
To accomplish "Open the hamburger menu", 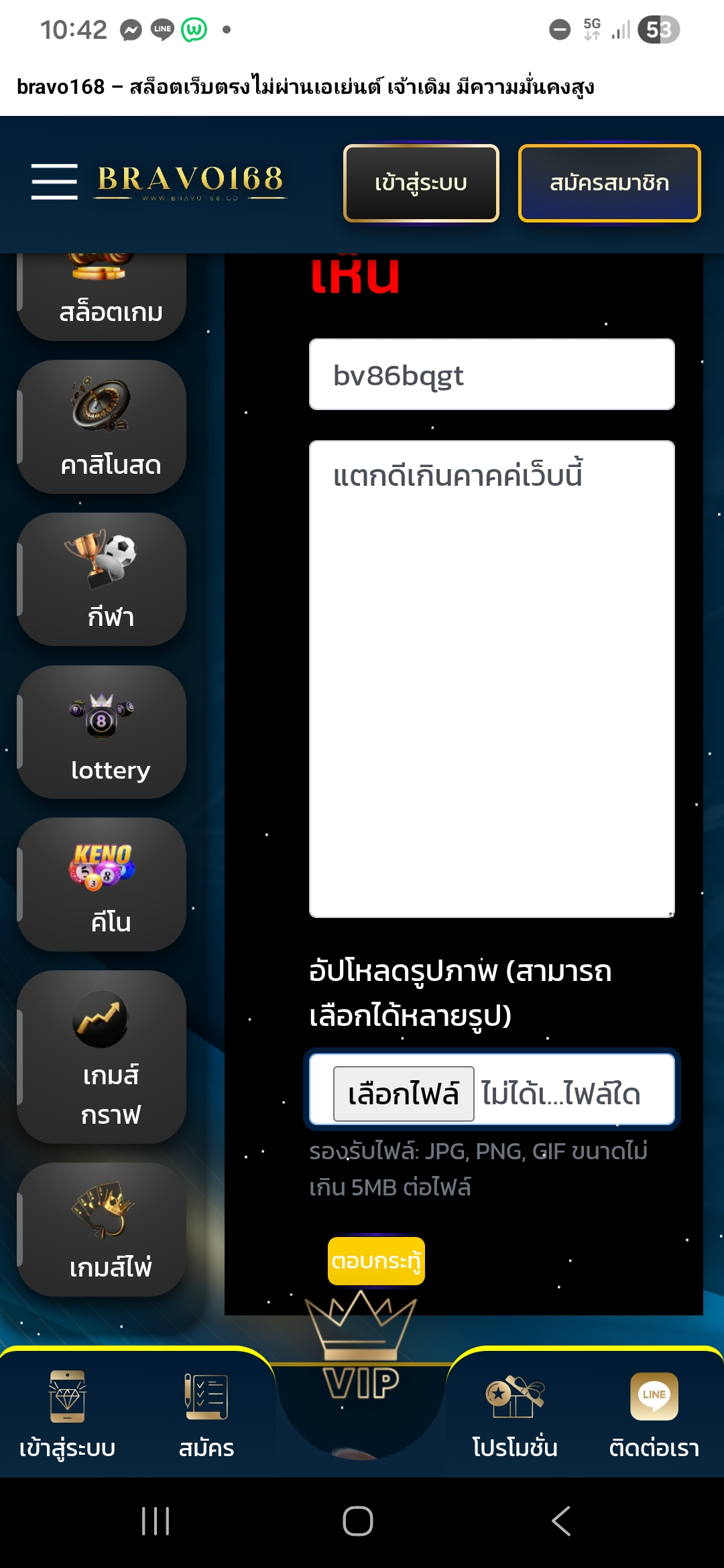I will [54, 182].
